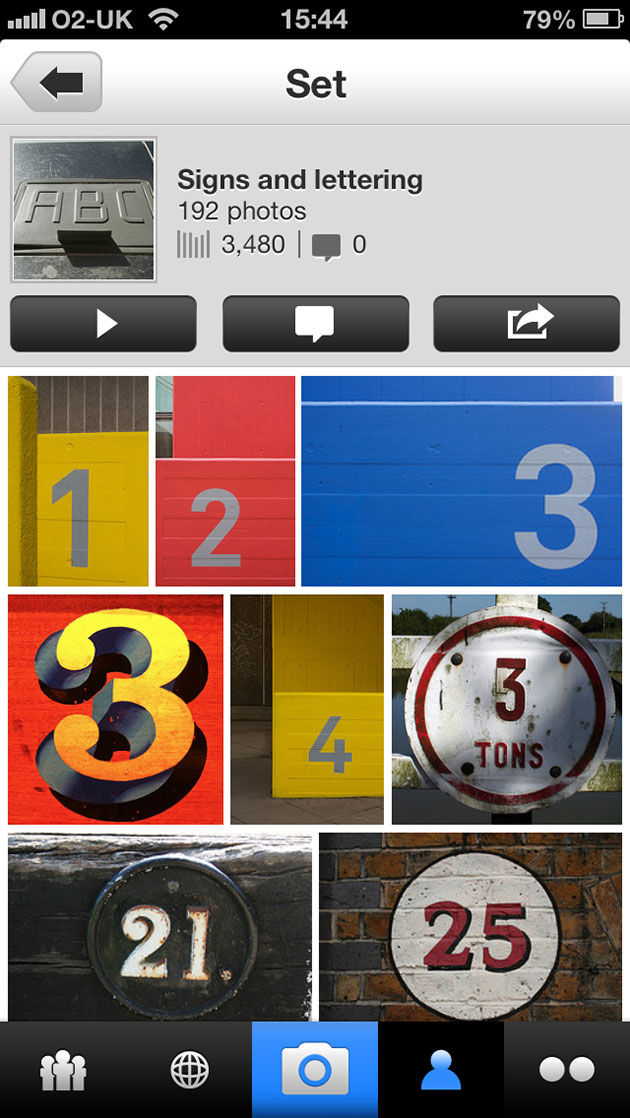Go back using the arrow button
630x1118 pixels.
(x=57, y=82)
